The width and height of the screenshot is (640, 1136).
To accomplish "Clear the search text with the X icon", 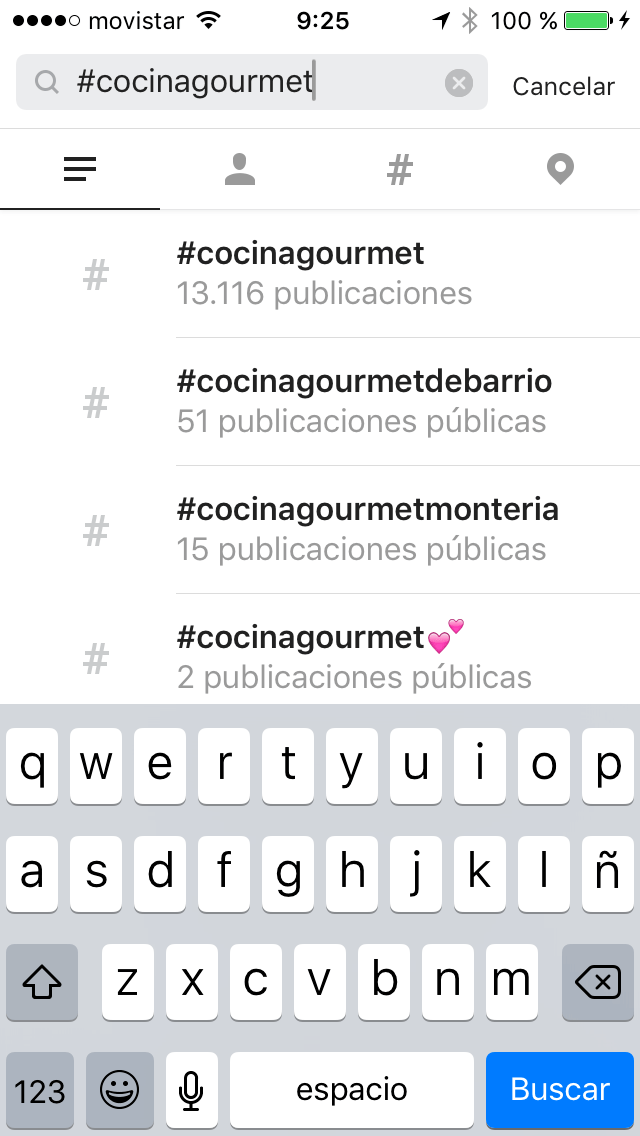I will [x=458, y=83].
